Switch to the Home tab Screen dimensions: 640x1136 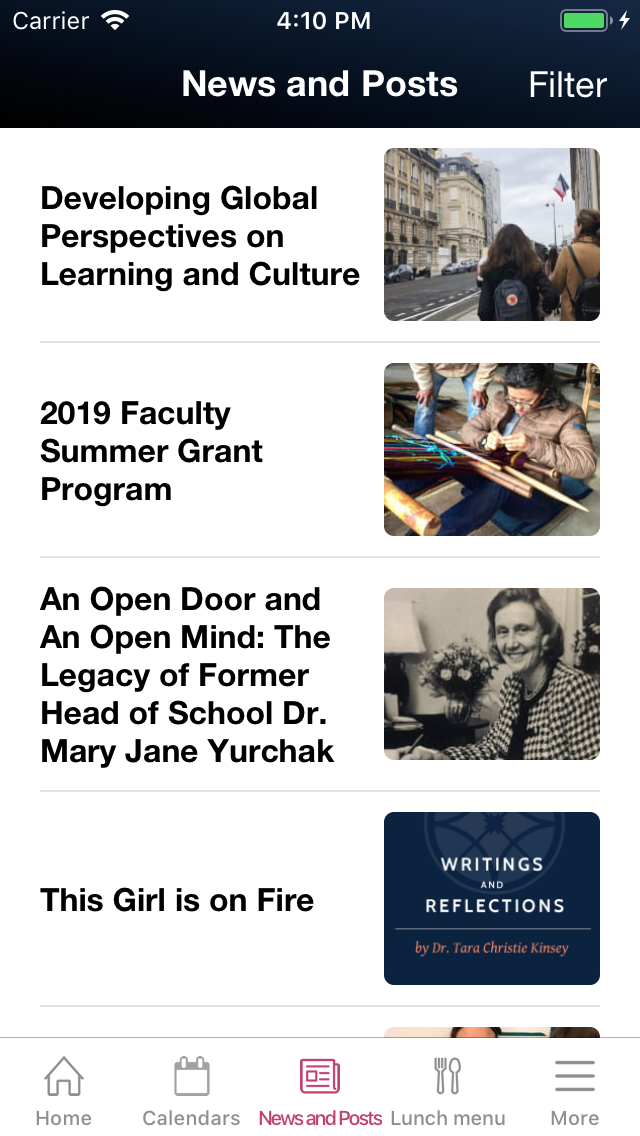(64, 1091)
